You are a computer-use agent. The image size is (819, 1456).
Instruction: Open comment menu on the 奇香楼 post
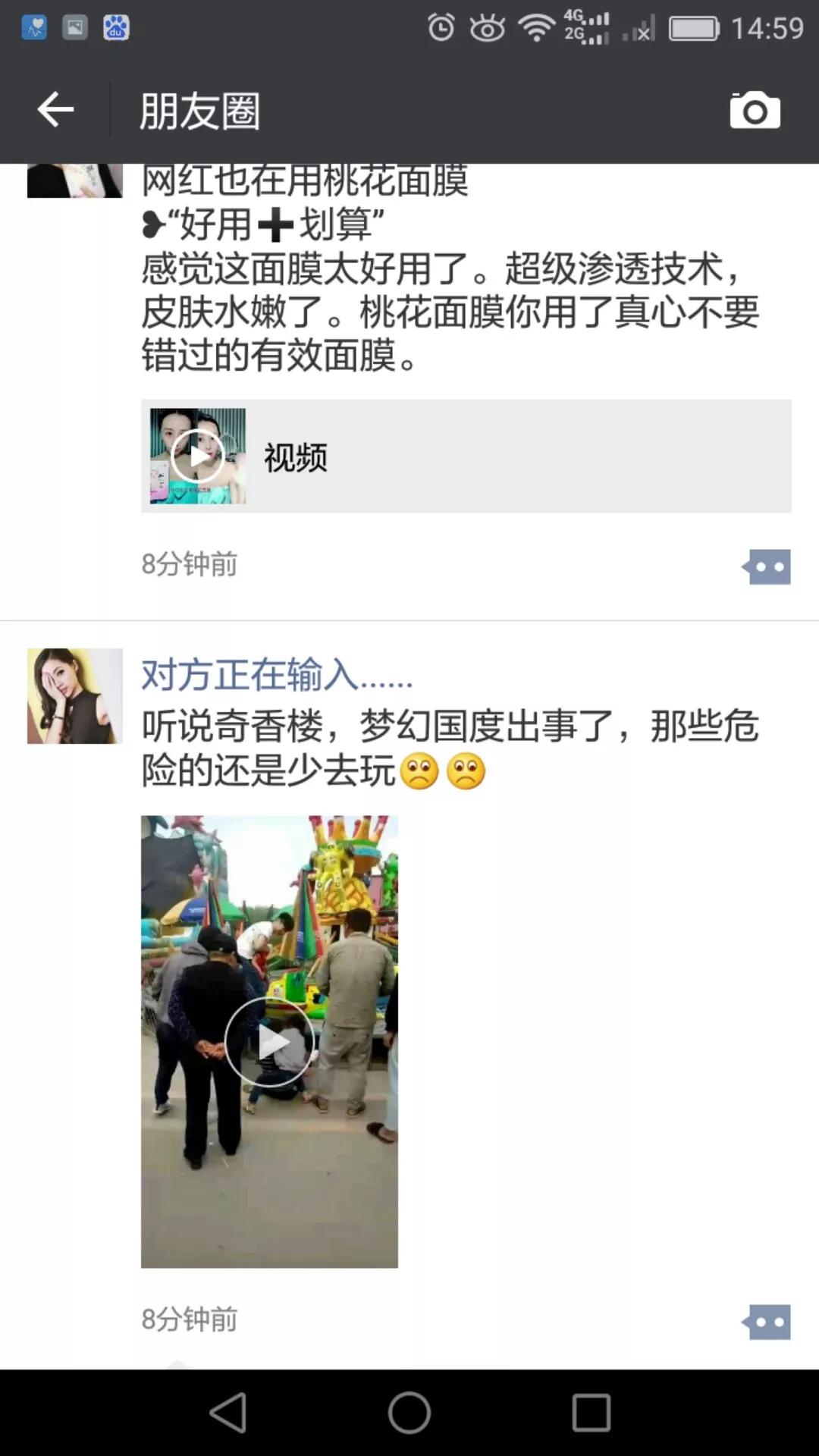[x=767, y=1322]
